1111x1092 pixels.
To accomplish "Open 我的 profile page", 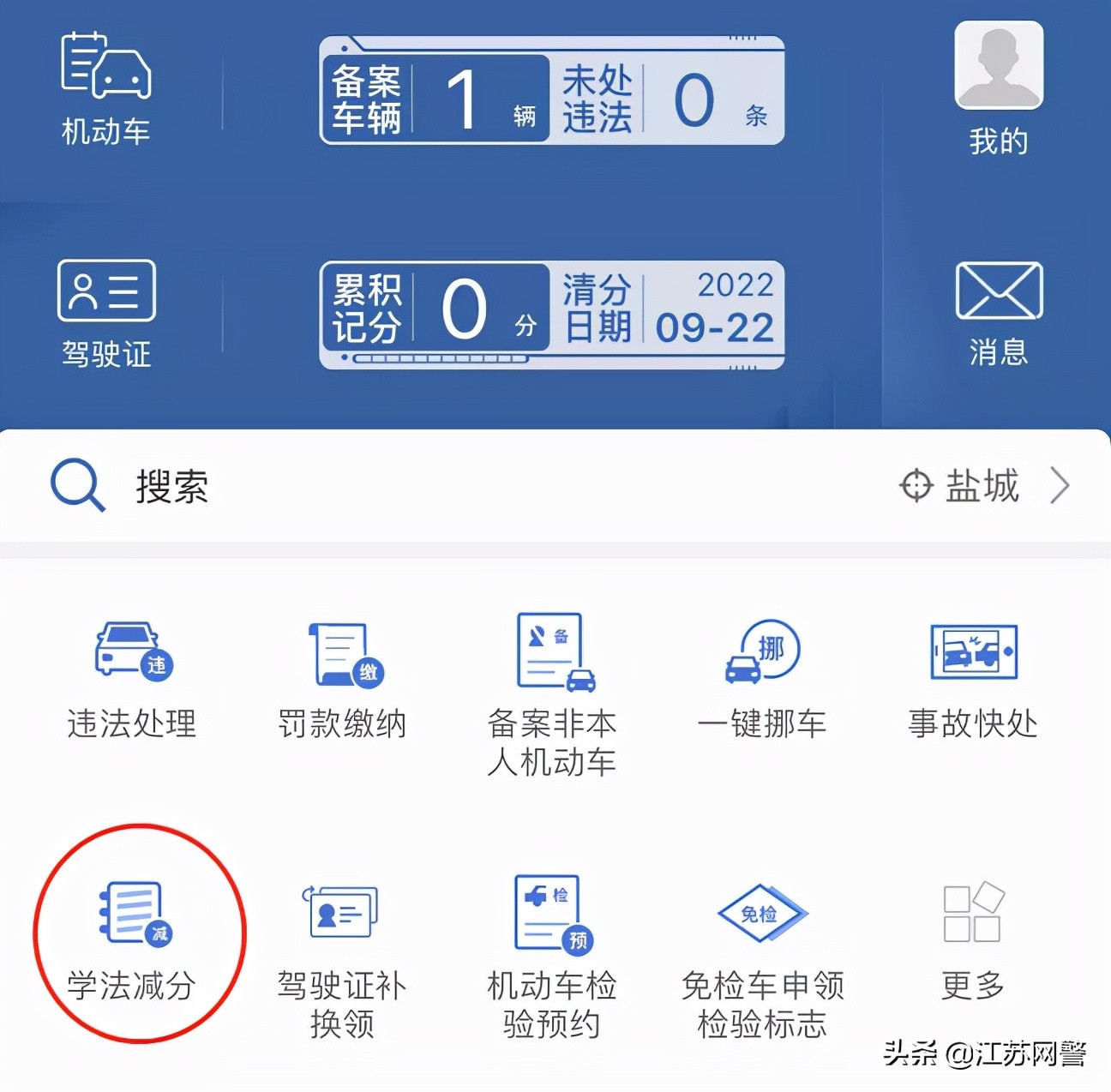I will pyautogui.click(x=999, y=90).
